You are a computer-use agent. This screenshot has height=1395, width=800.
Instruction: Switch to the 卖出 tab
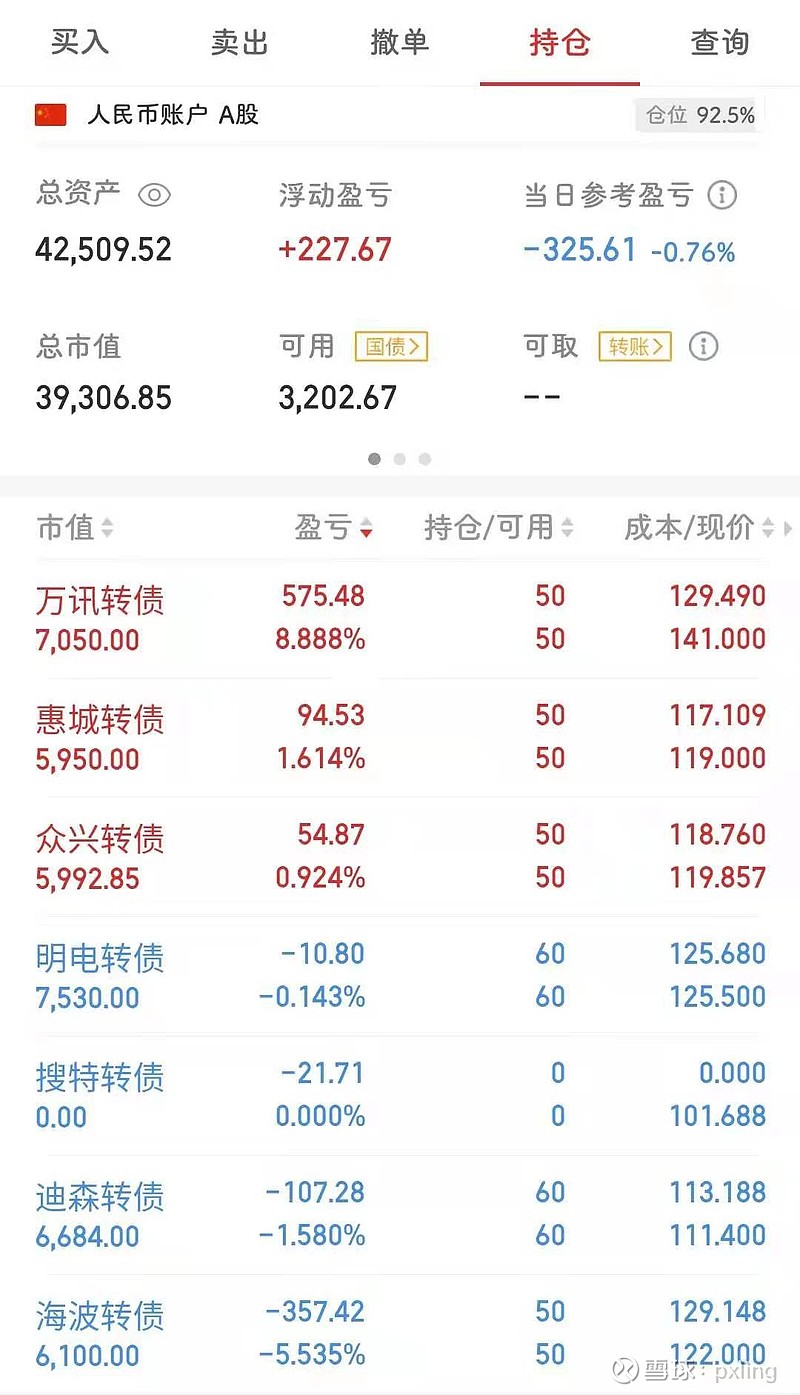(240, 43)
